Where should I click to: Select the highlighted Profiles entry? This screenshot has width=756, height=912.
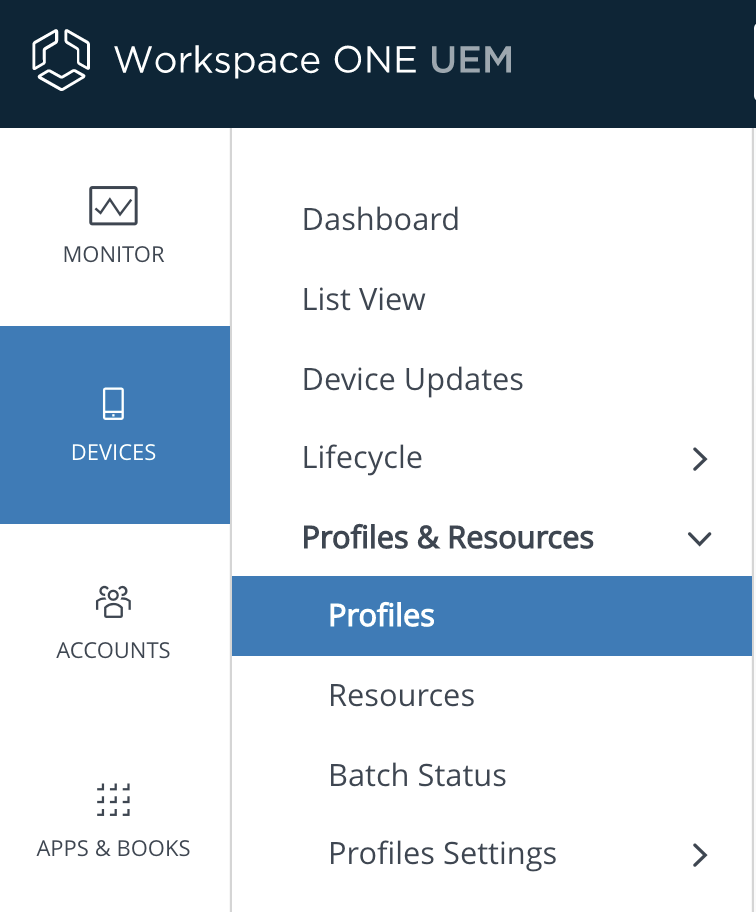click(381, 616)
